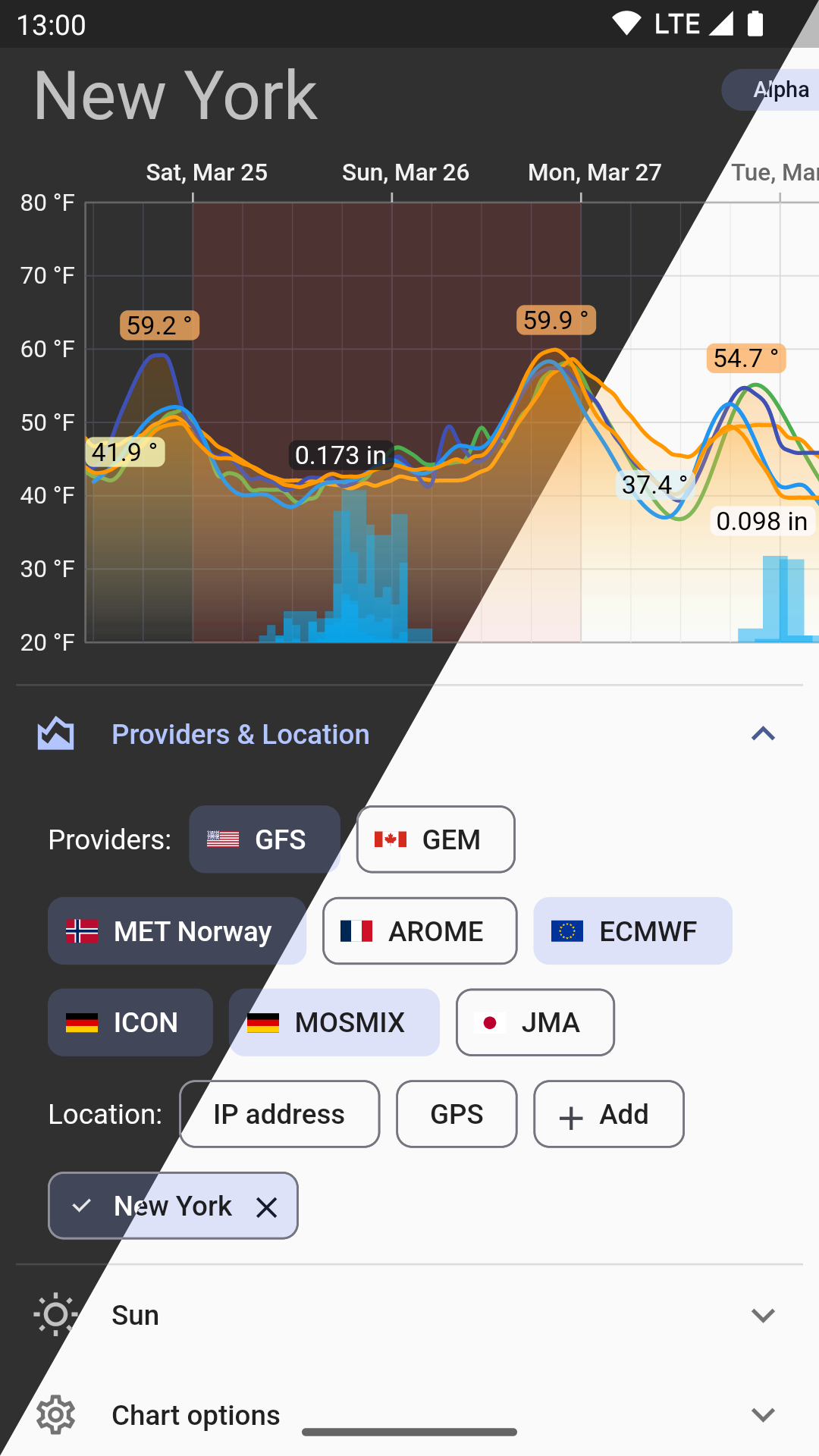Image resolution: width=819 pixels, height=1456 pixels.
Task: Enable the AROME provider
Action: (420, 931)
